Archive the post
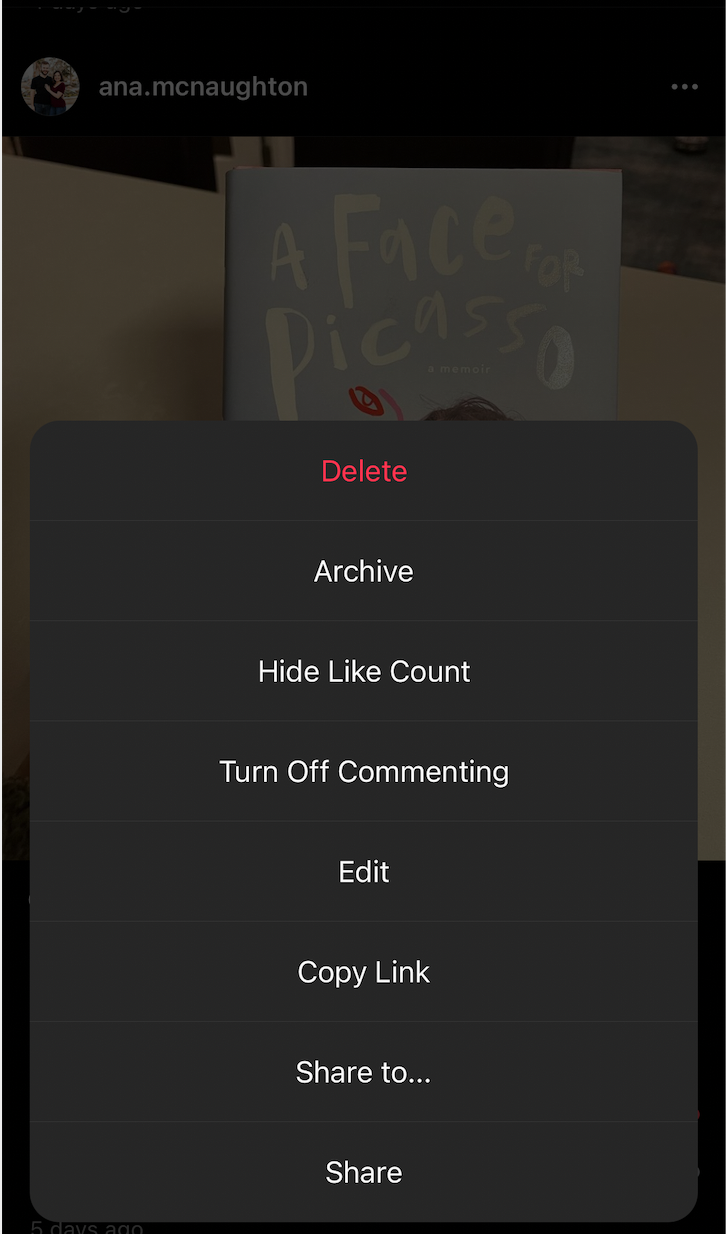Image resolution: width=726 pixels, height=1234 pixels. tap(363, 571)
